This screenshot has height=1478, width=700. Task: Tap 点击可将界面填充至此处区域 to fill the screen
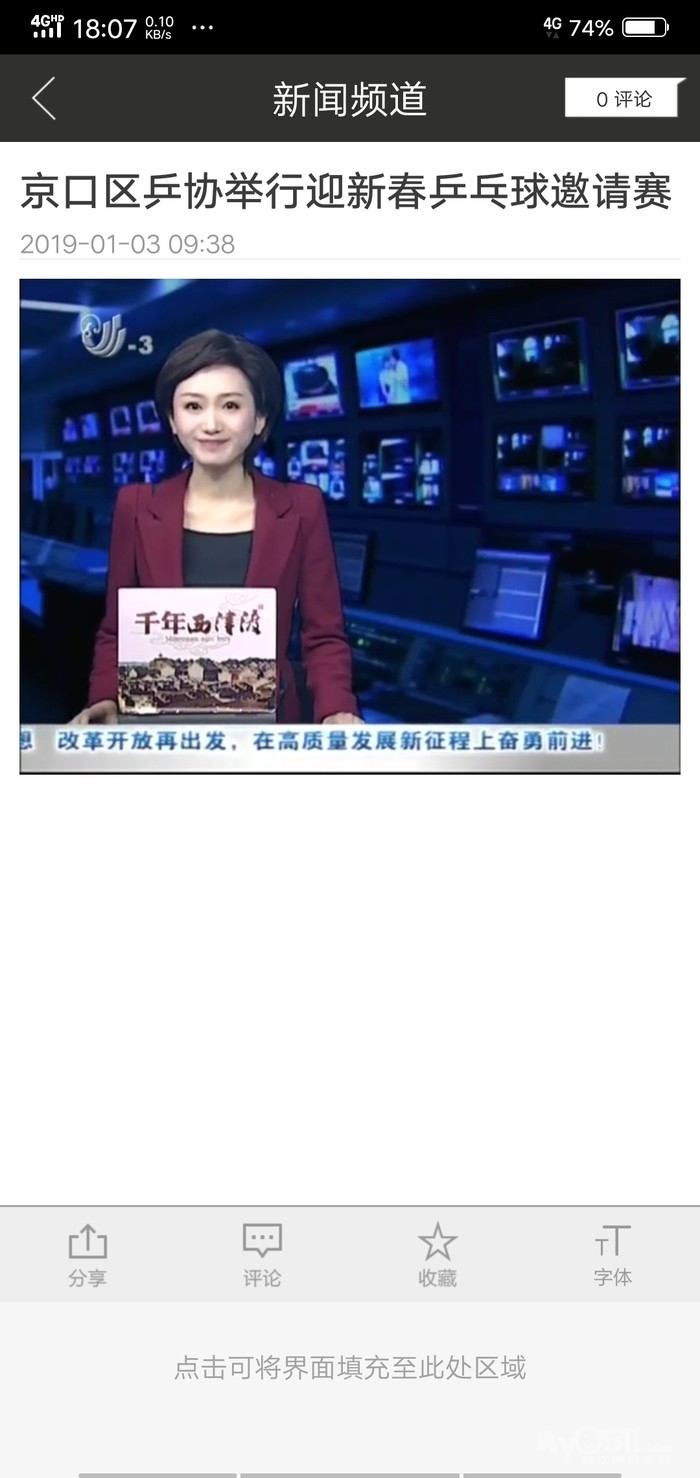click(350, 1367)
